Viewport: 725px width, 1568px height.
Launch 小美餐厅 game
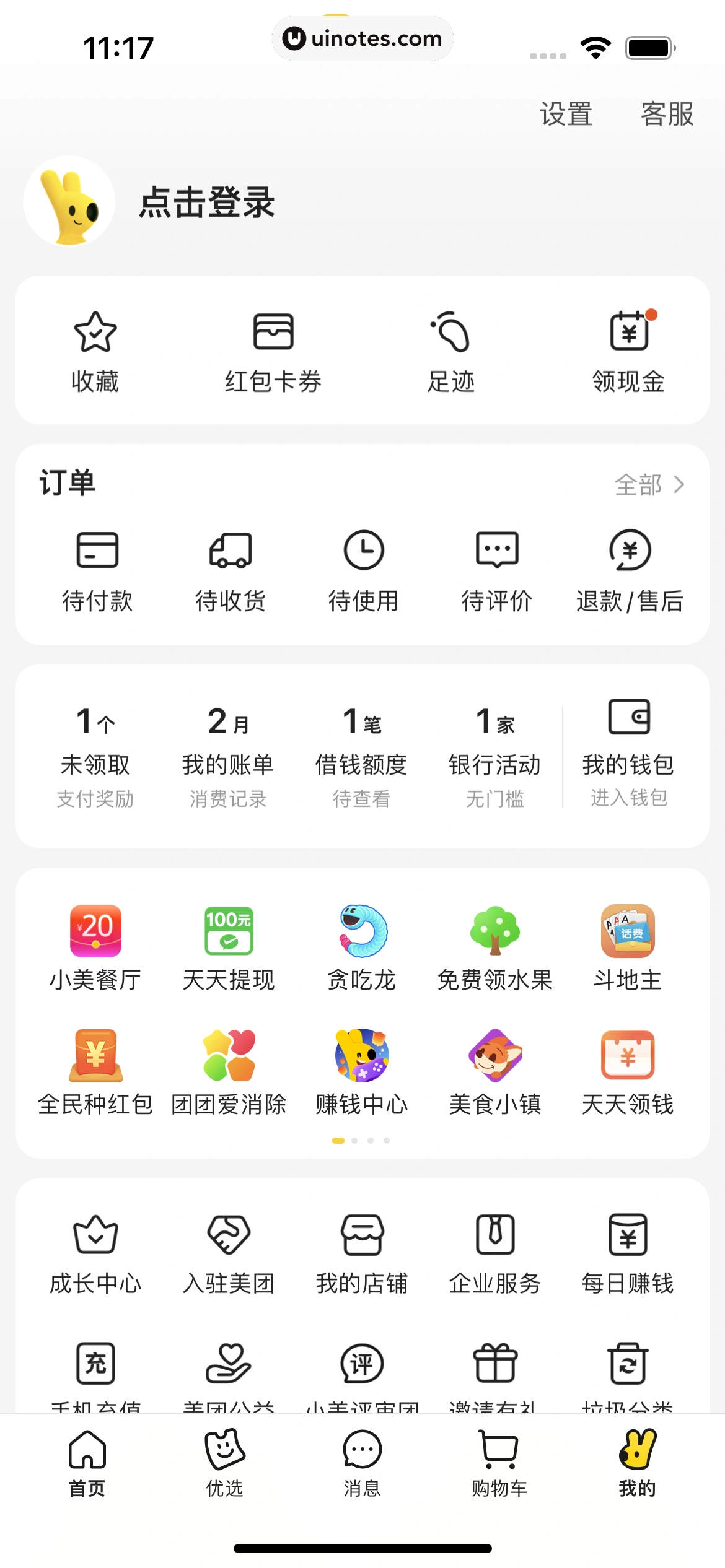point(95,947)
